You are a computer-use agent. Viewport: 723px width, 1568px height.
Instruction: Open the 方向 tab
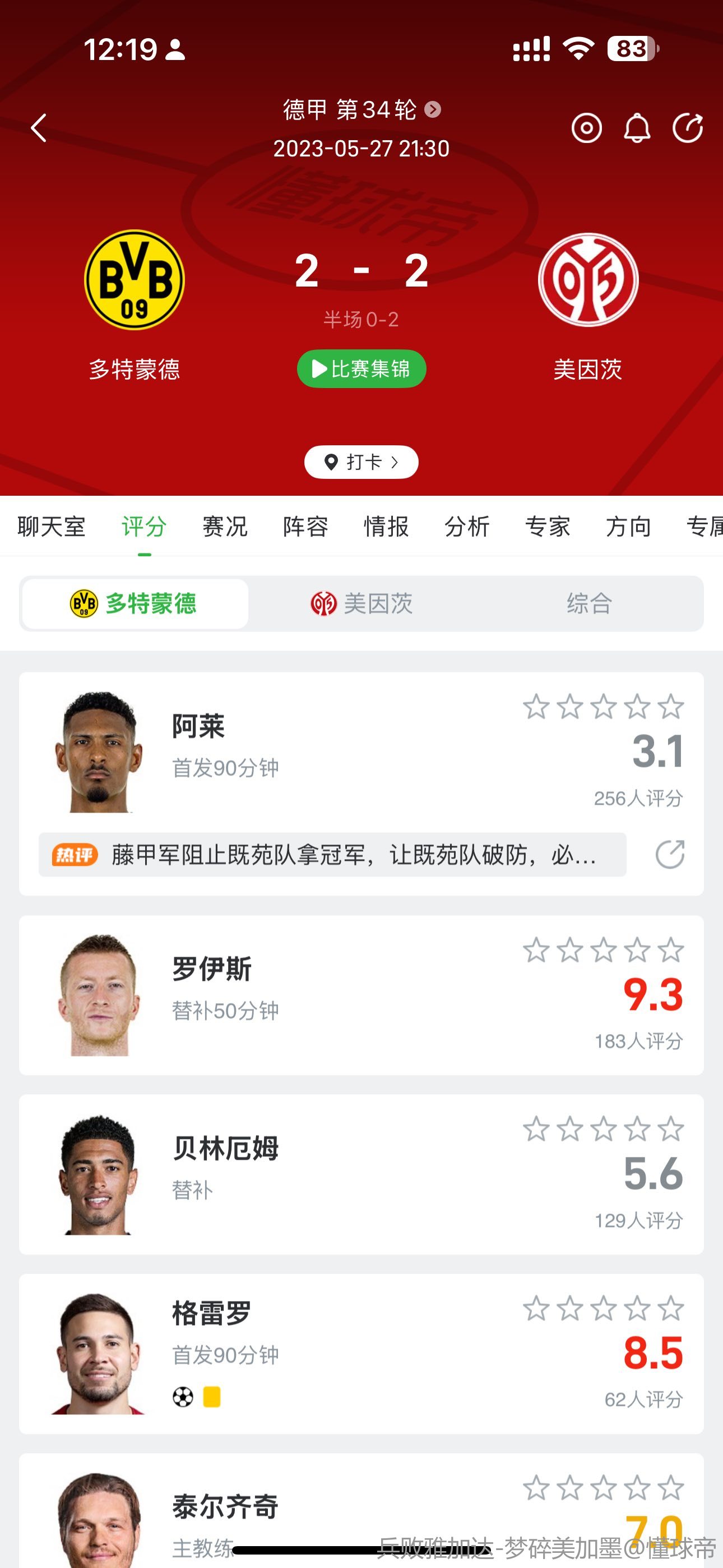pyautogui.click(x=628, y=527)
